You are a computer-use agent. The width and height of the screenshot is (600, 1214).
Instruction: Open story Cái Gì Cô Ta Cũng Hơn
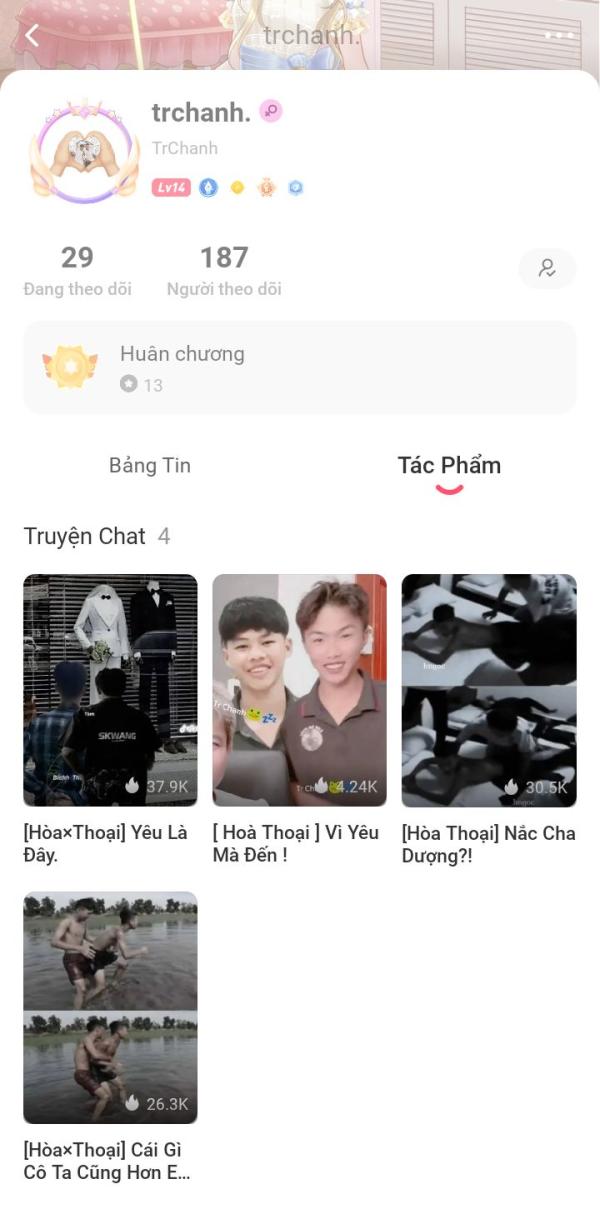(x=110, y=1007)
